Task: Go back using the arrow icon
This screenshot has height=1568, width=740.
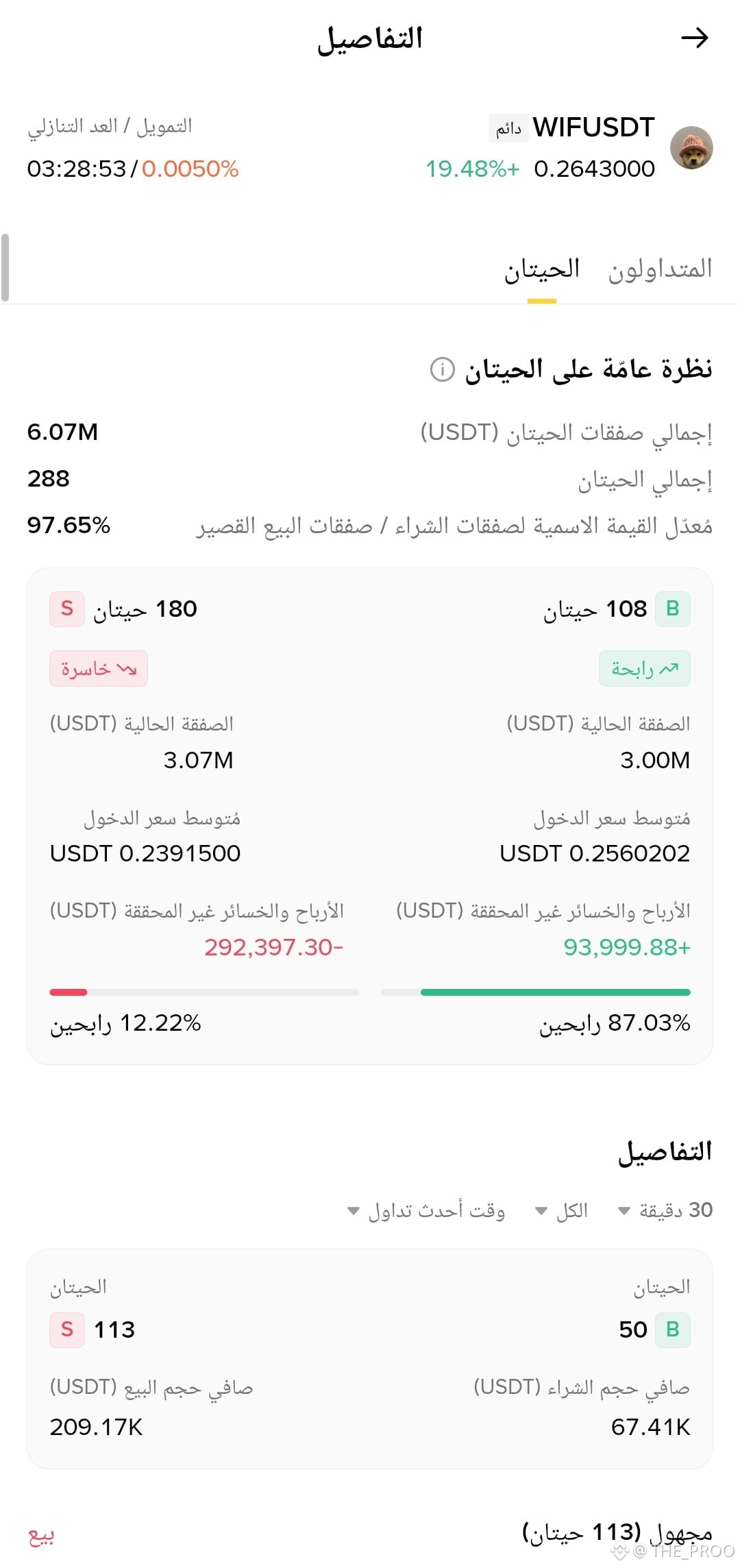Action: pos(694,38)
